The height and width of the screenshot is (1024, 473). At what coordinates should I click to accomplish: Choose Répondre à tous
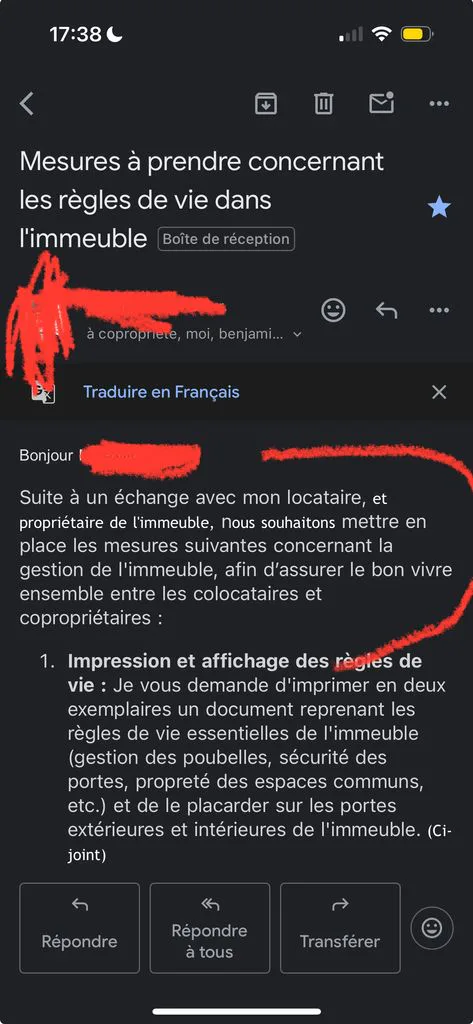(x=210, y=928)
